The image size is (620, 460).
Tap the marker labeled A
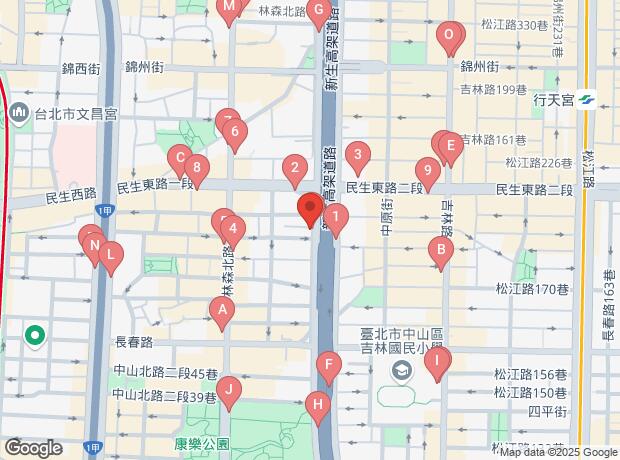tap(223, 310)
